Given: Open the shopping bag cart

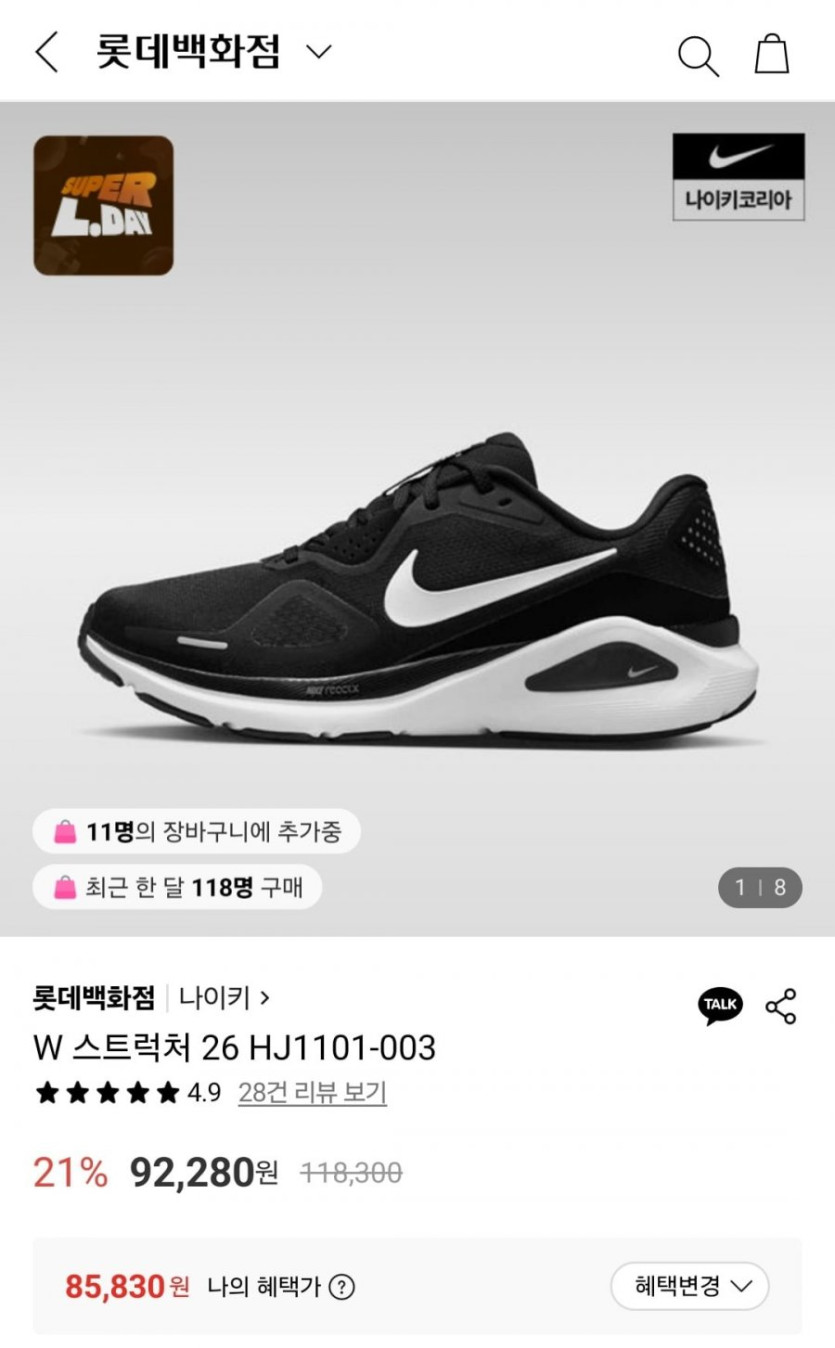Looking at the screenshot, I should pos(771,53).
